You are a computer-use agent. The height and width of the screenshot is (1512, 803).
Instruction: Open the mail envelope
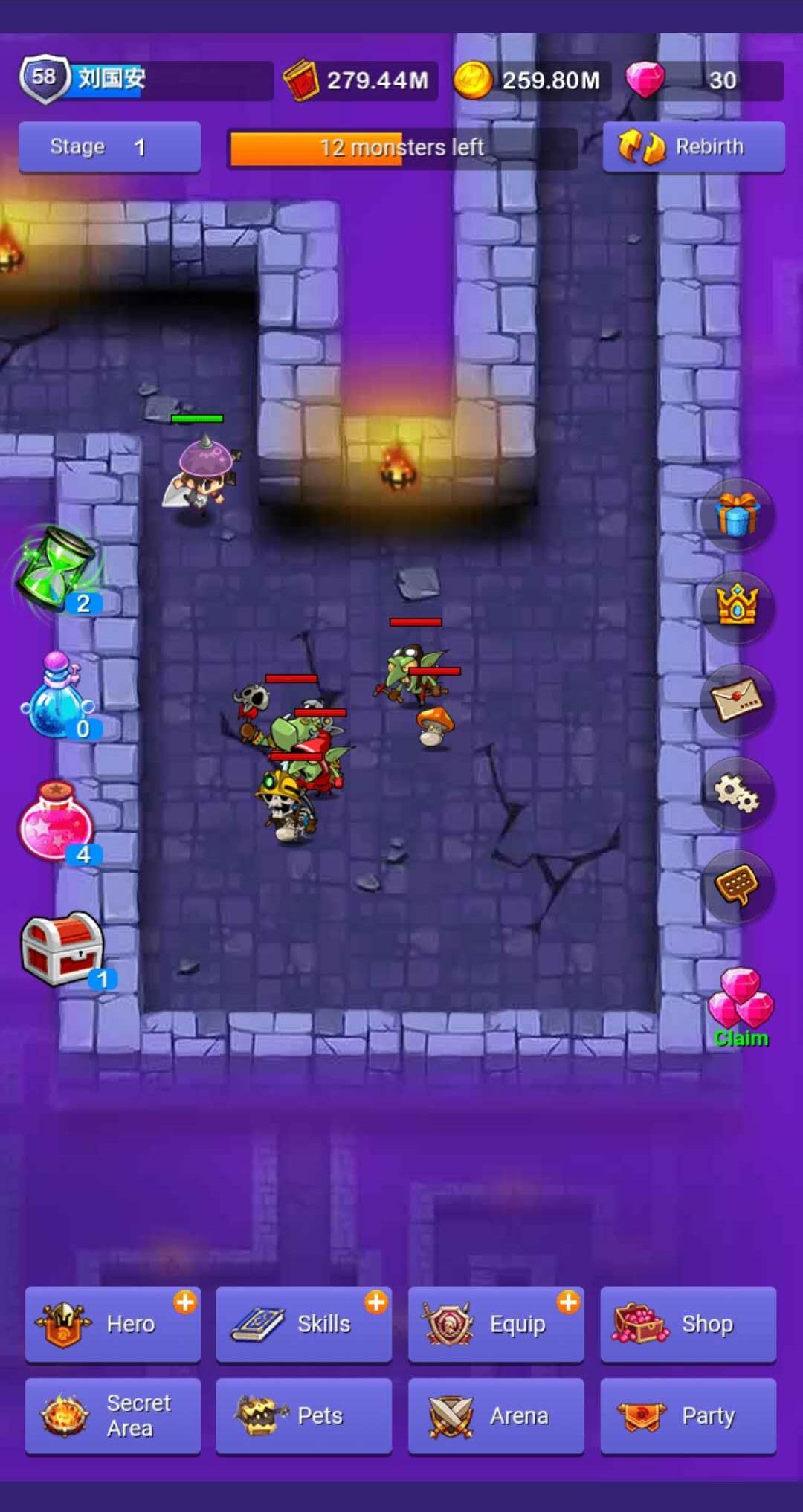pyautogui.click(x=737, y=700)
